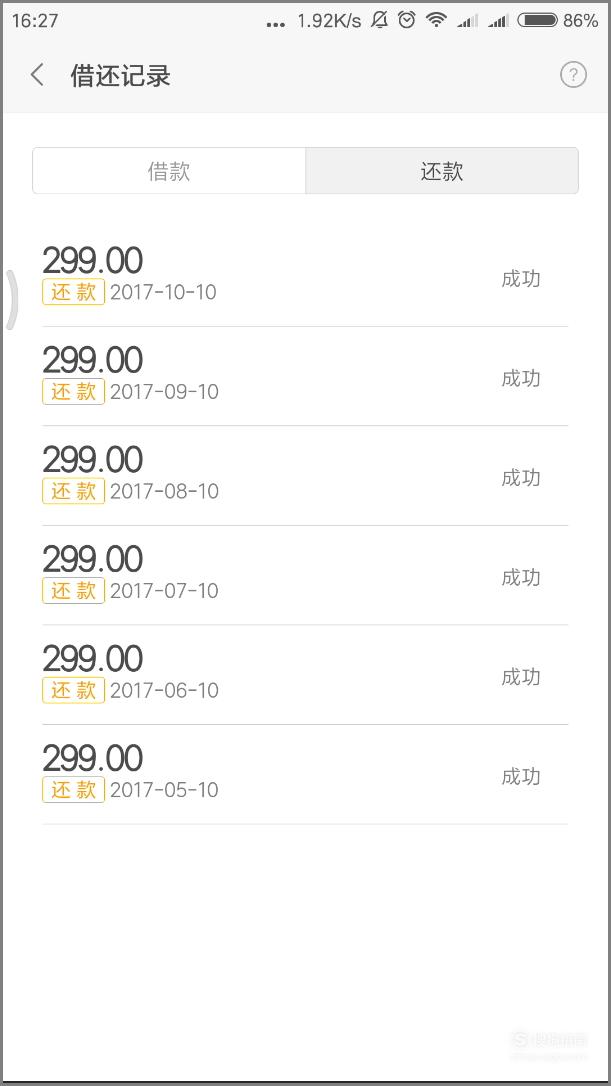Viewport: 611px width, 1086px height.
Task: Tap the 2017-05-10 repayment entry
Action: tap(305, 775)
